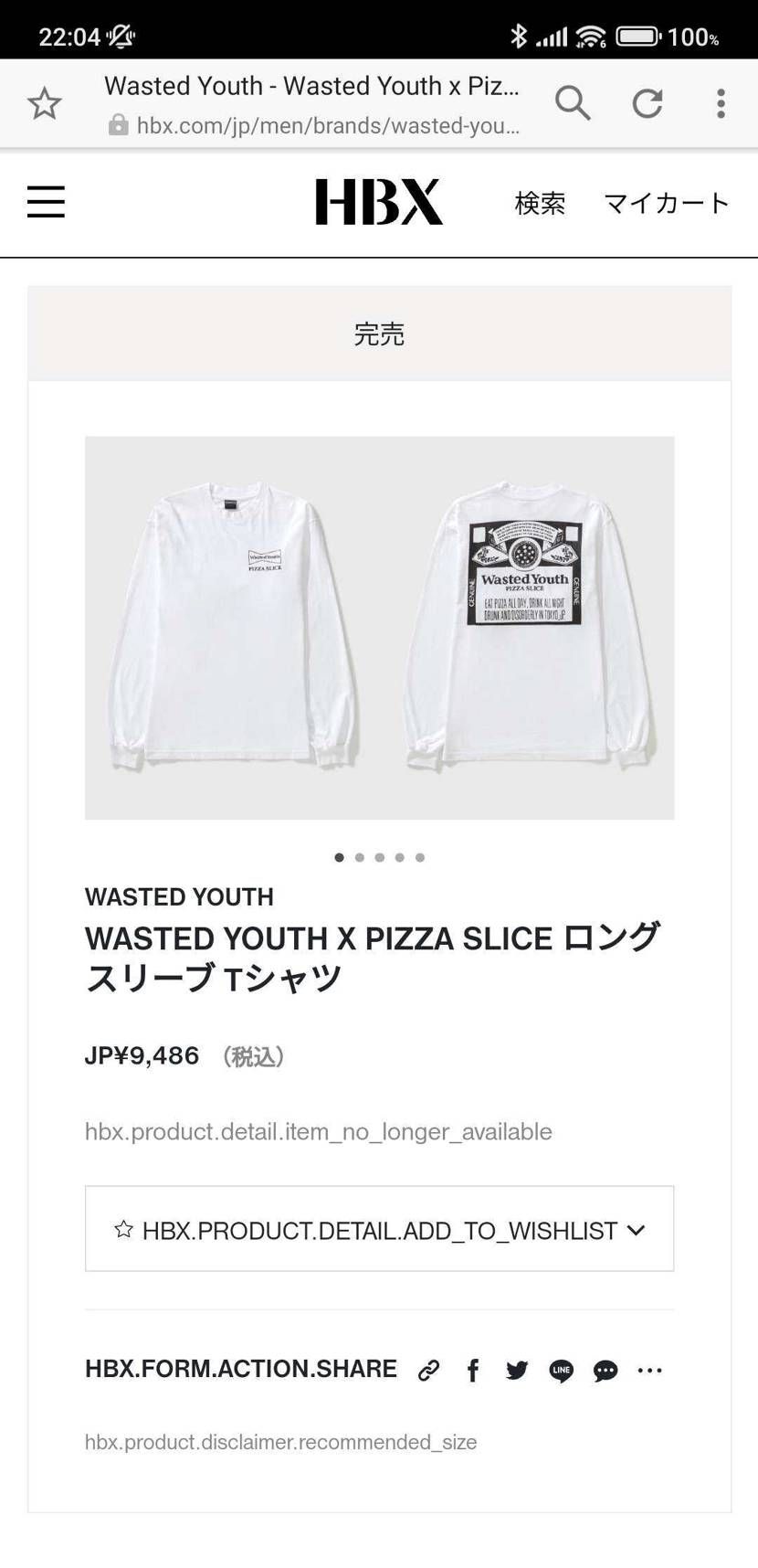Show more share options
Viewport: 758px width, 1568px height.
tap(649, 1370)
